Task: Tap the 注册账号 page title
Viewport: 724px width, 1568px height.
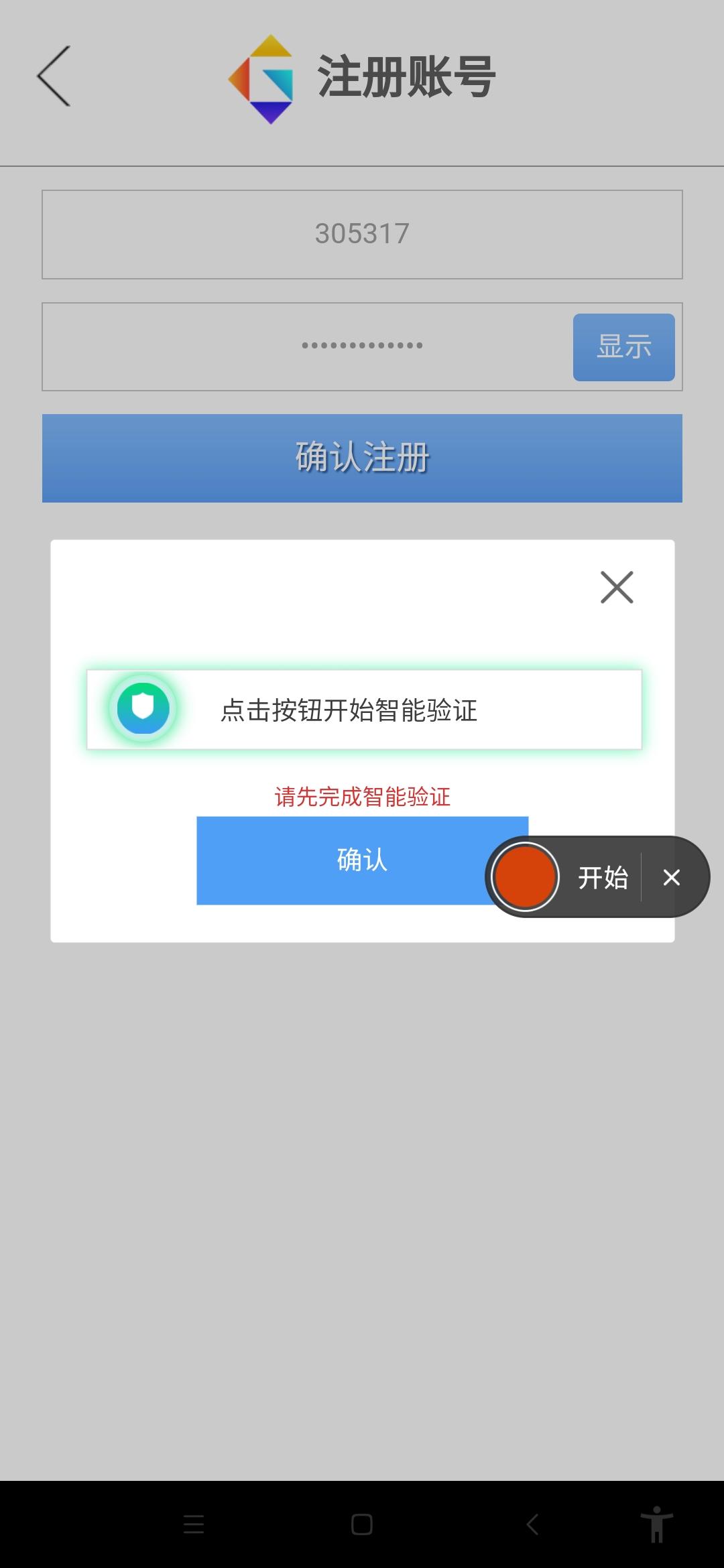Action: (407, 76)
